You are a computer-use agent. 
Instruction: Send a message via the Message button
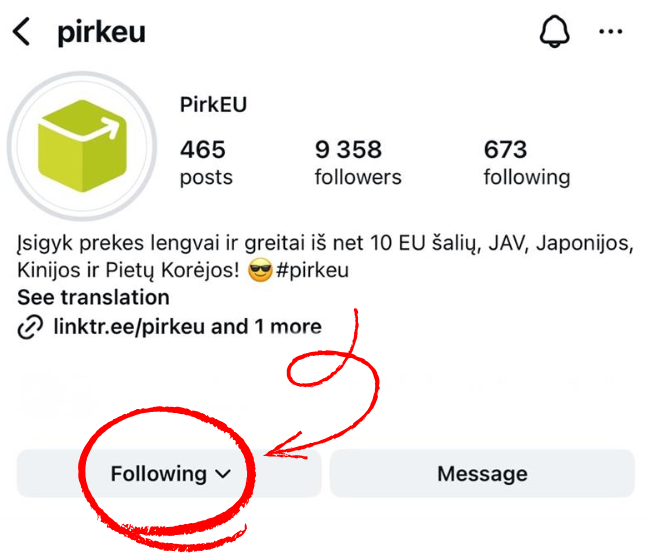(x=482, y=474)
